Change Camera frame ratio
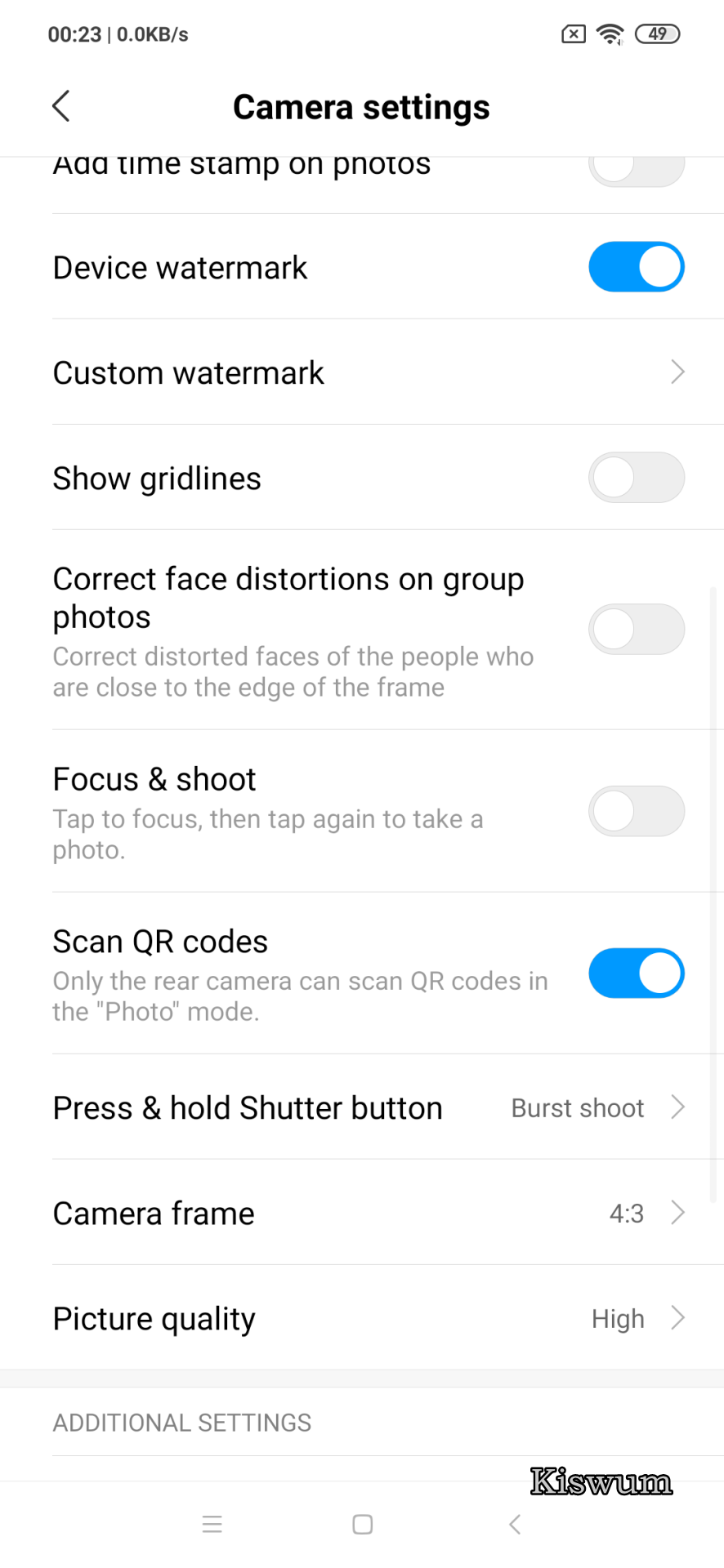724x1568 pixels. [x=362, y=1213]
